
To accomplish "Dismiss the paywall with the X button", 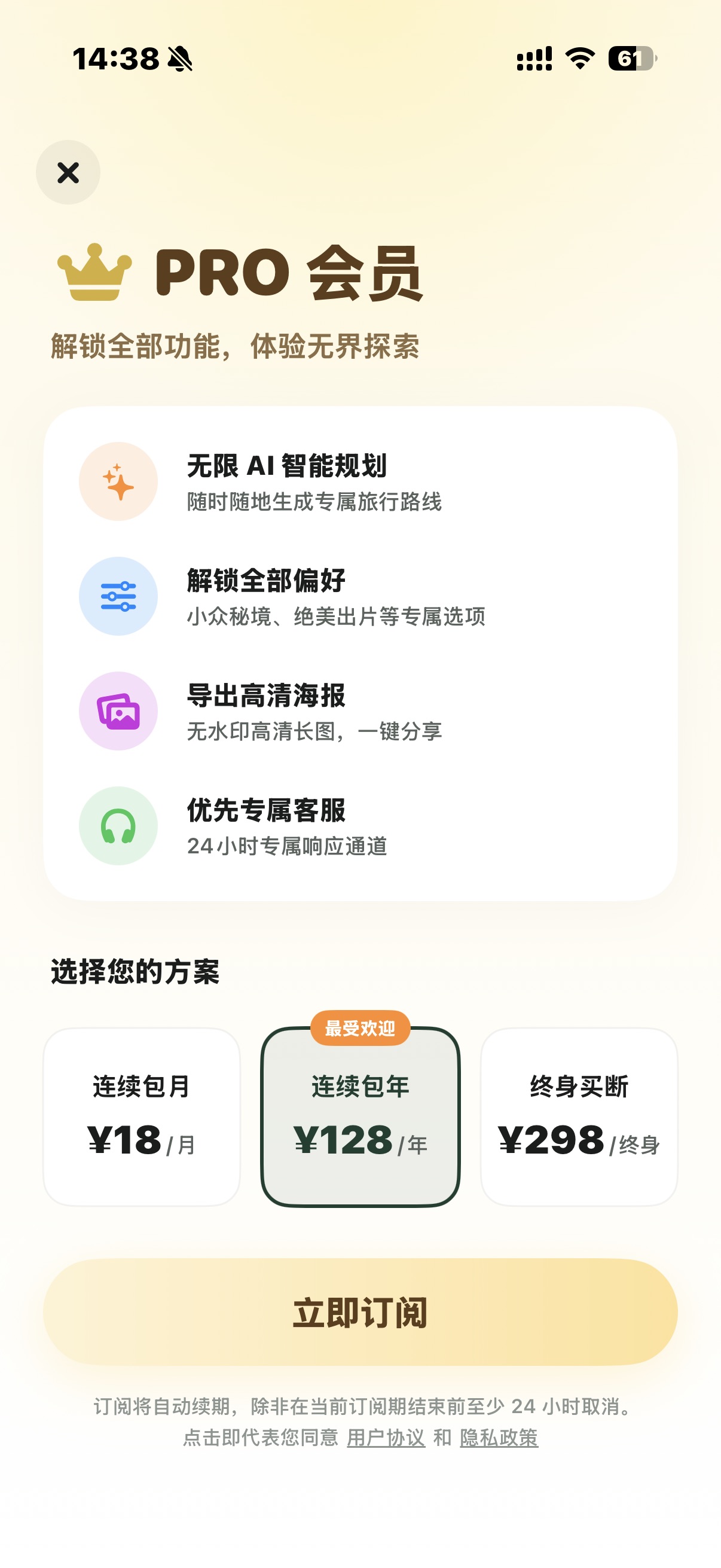I will [67, 172].
